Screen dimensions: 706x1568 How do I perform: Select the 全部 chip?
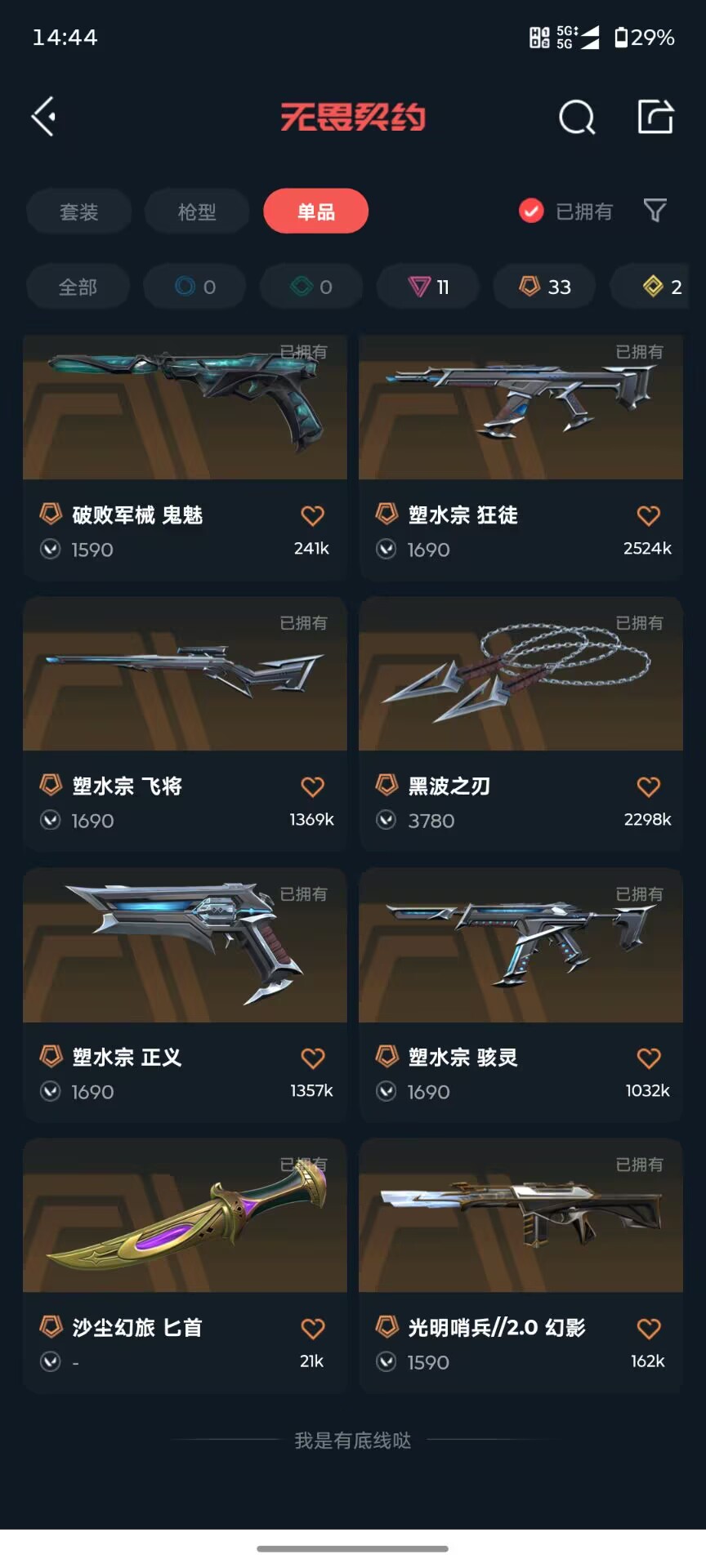78,287
